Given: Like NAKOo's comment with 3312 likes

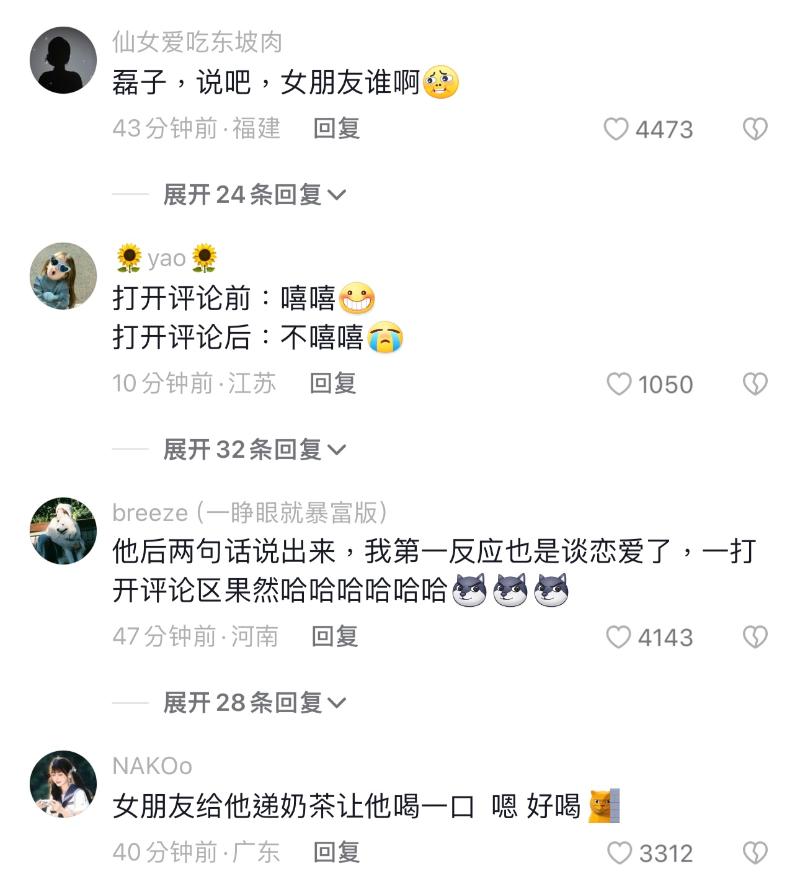Looking at the screenshot, I should [x=620, y=853].
